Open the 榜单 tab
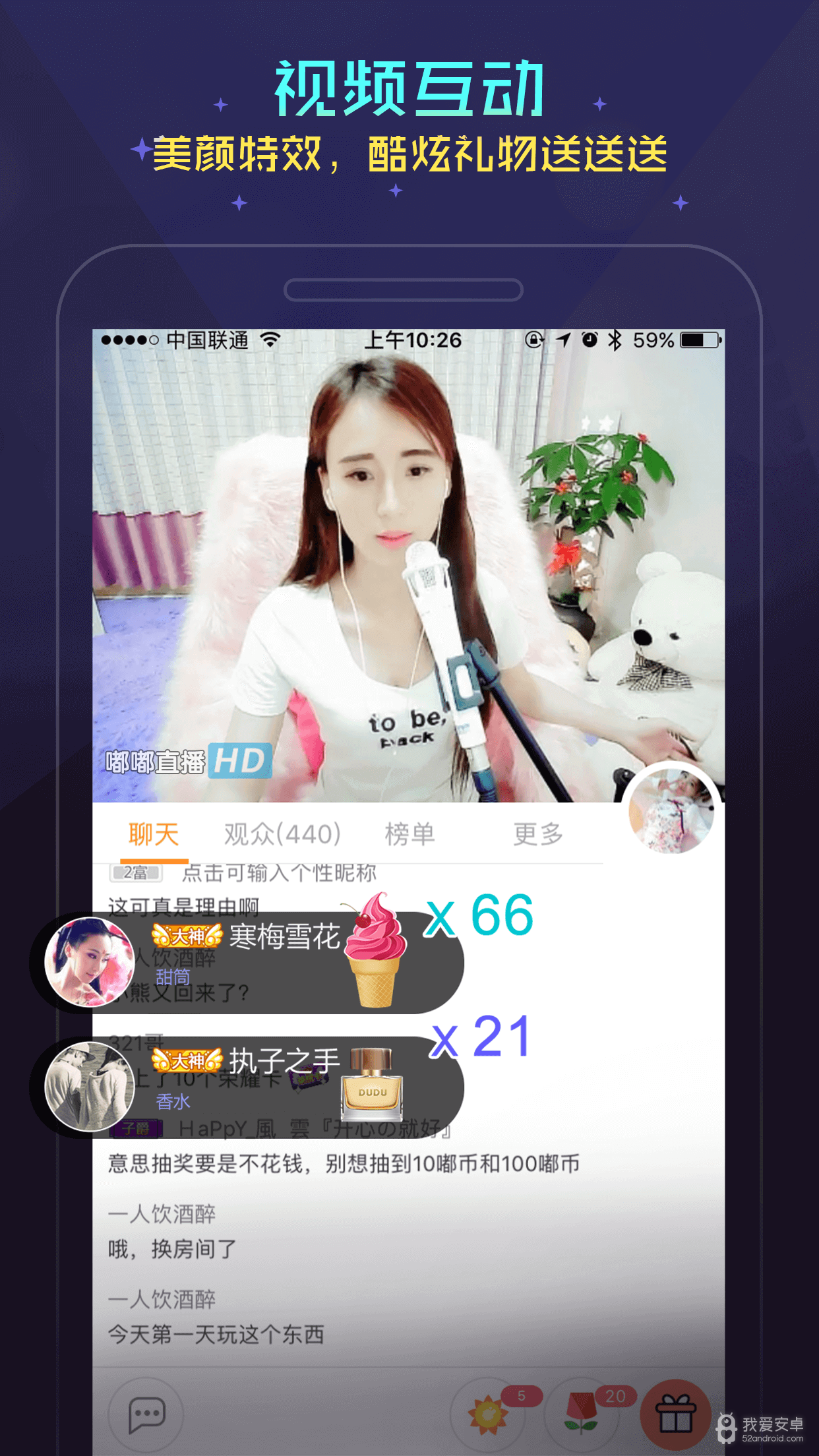The height and width of the screenshot is (1456, 819). click(410, 834)
